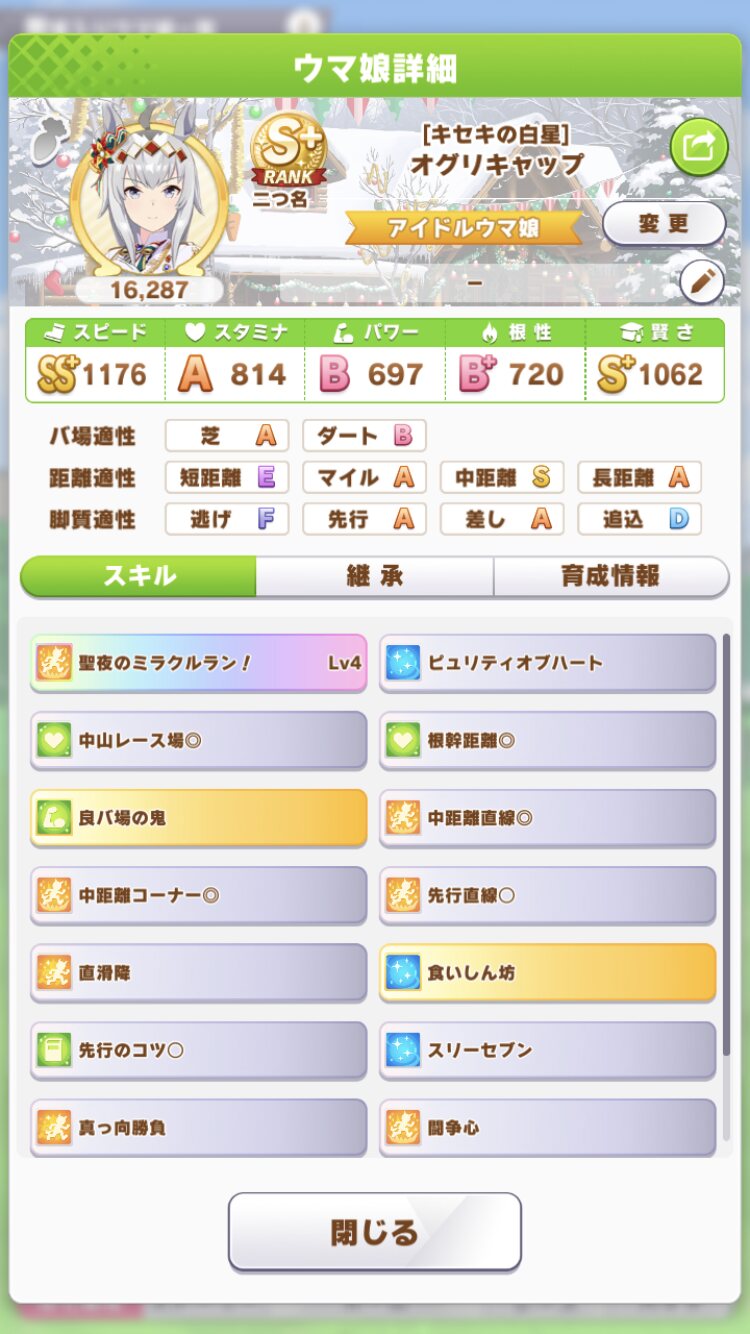Open skill 食いしん坊
This screenshot has height=1334, width=750.
click(548, 972)
